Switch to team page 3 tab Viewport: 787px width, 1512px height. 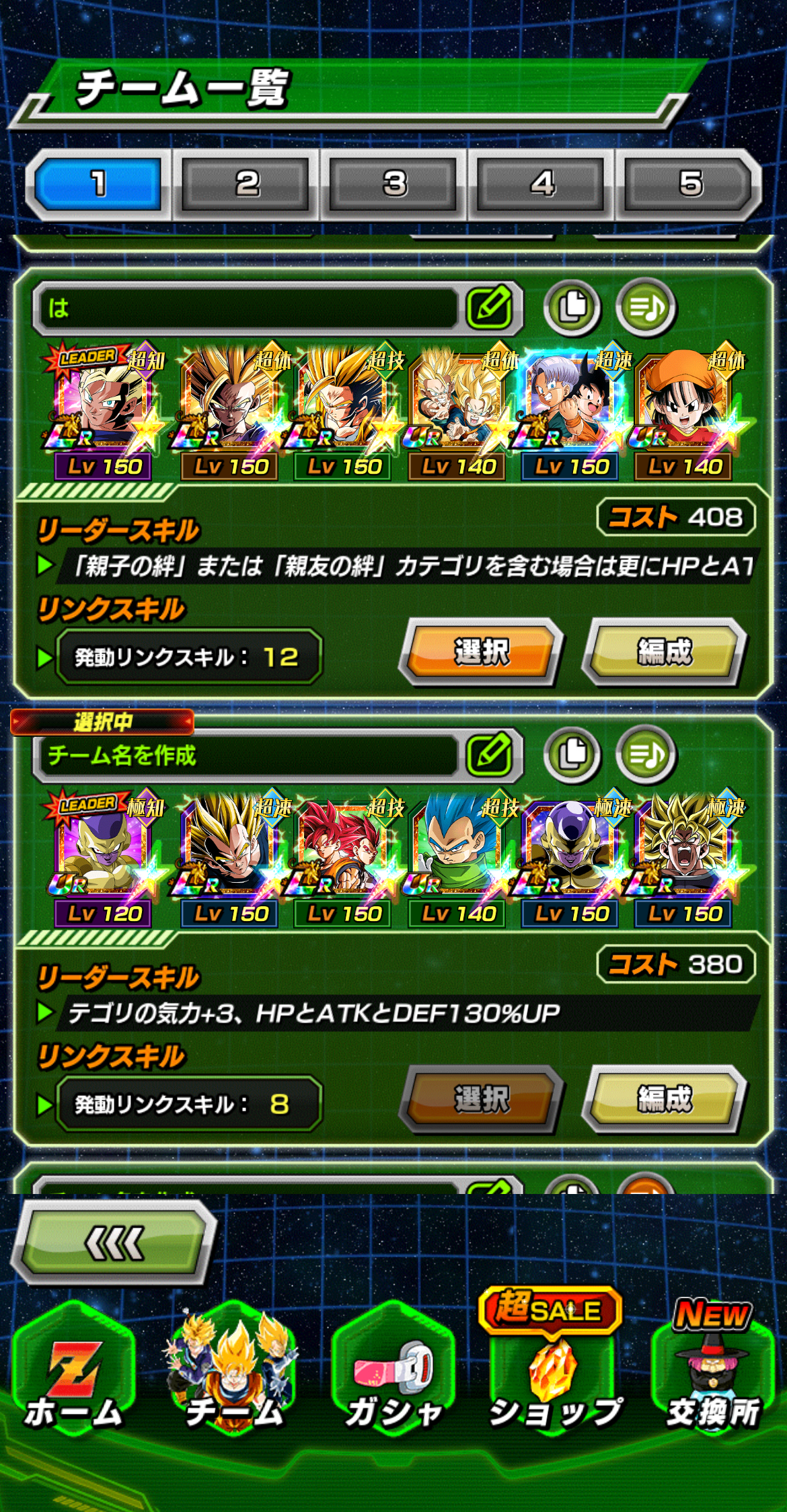click(394, 184)
